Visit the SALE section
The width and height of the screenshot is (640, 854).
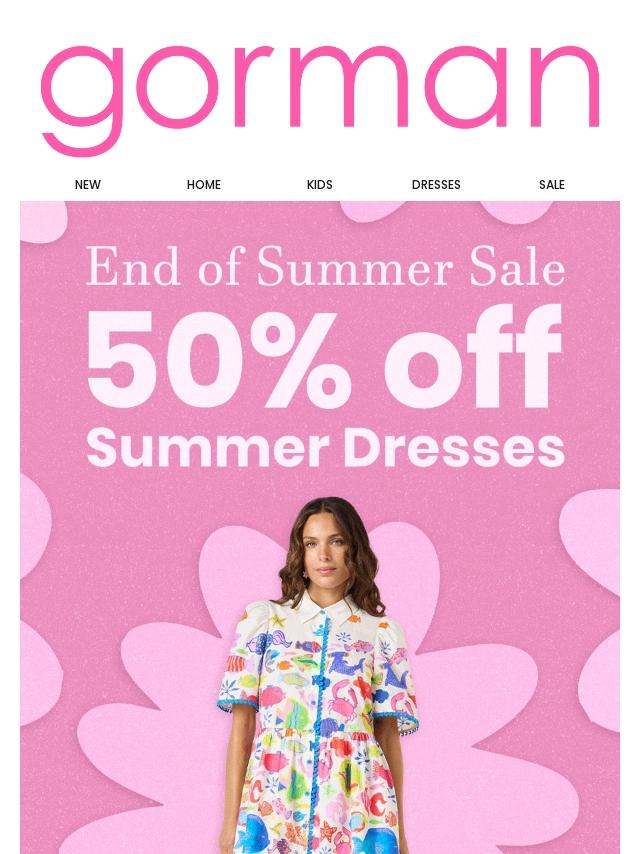coord(552,185)
